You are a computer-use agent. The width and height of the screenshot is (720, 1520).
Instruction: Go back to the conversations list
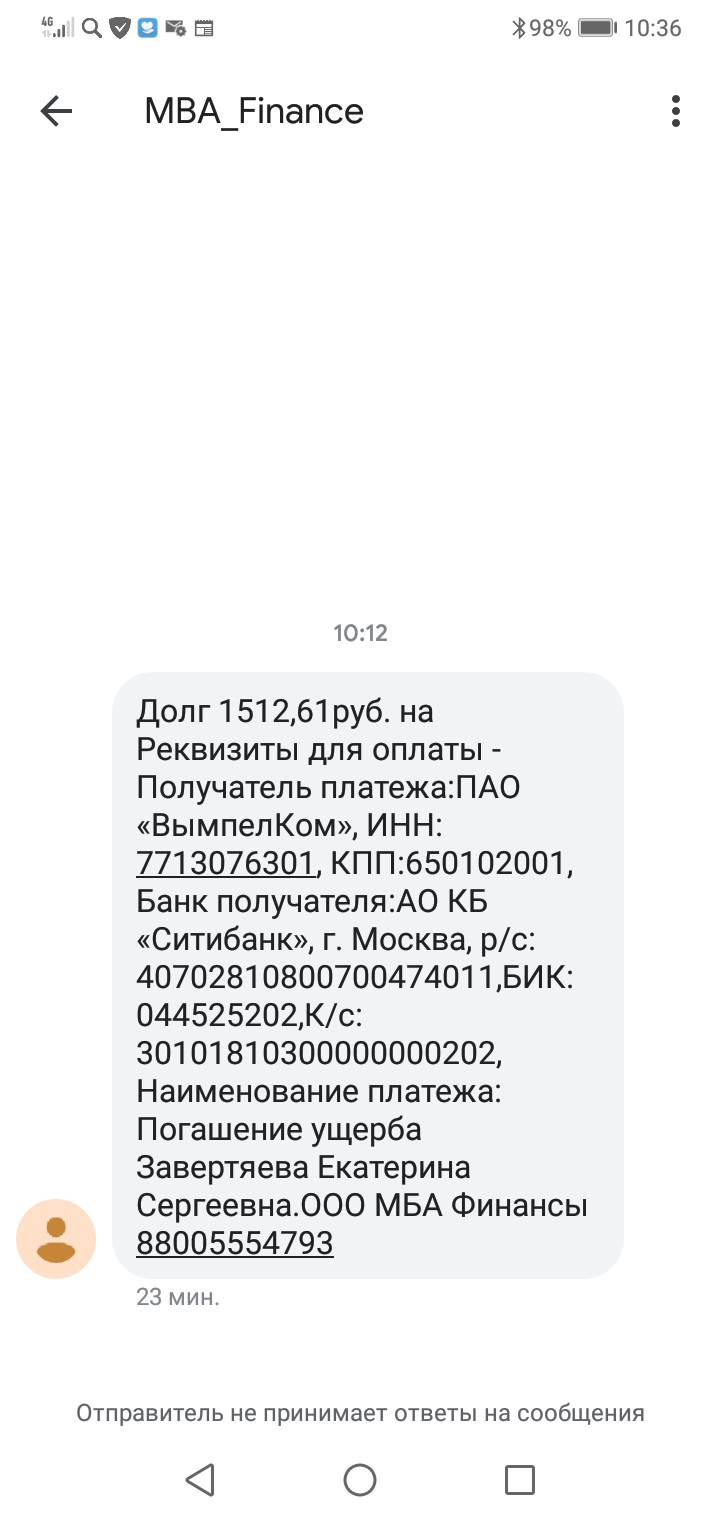point(56,111)
